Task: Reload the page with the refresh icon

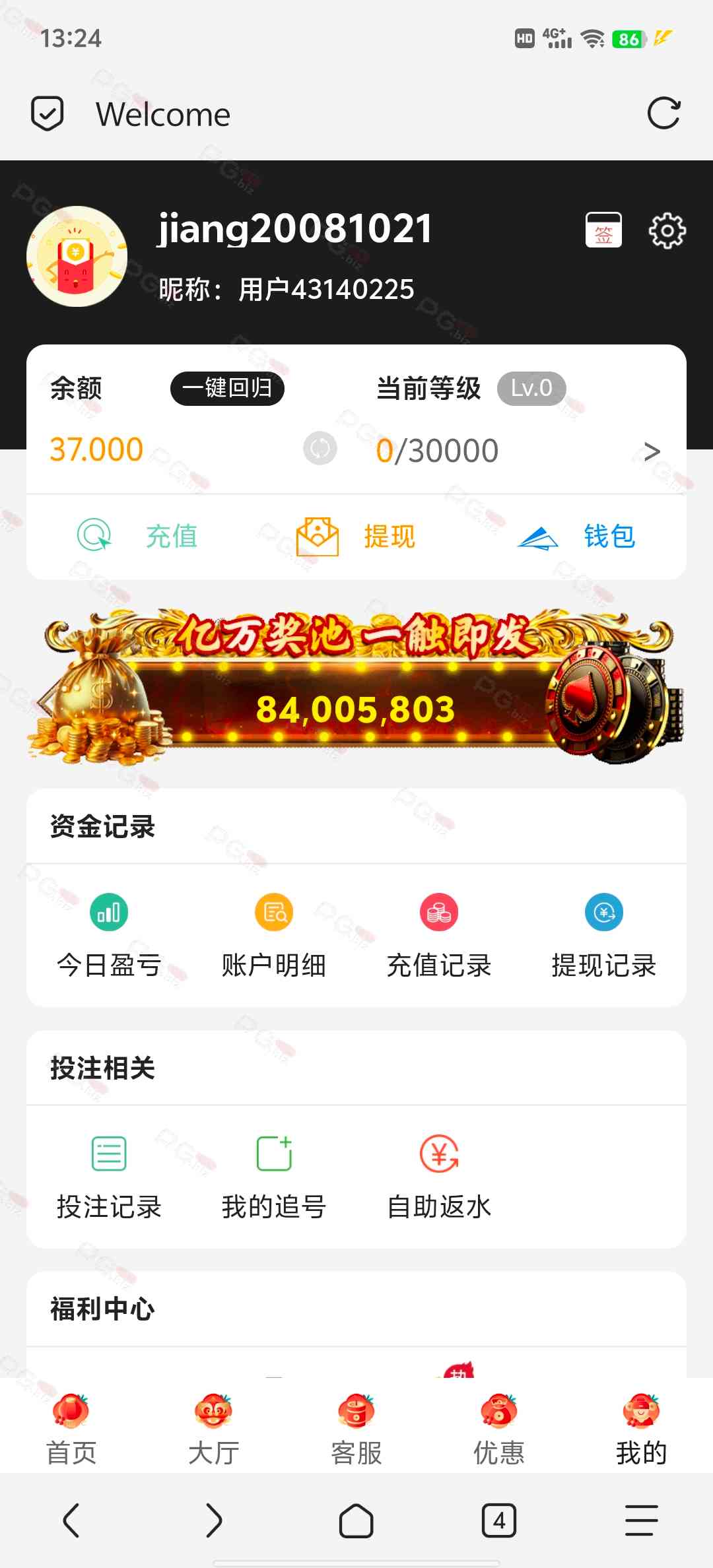Action: click(x=663, y=114)
